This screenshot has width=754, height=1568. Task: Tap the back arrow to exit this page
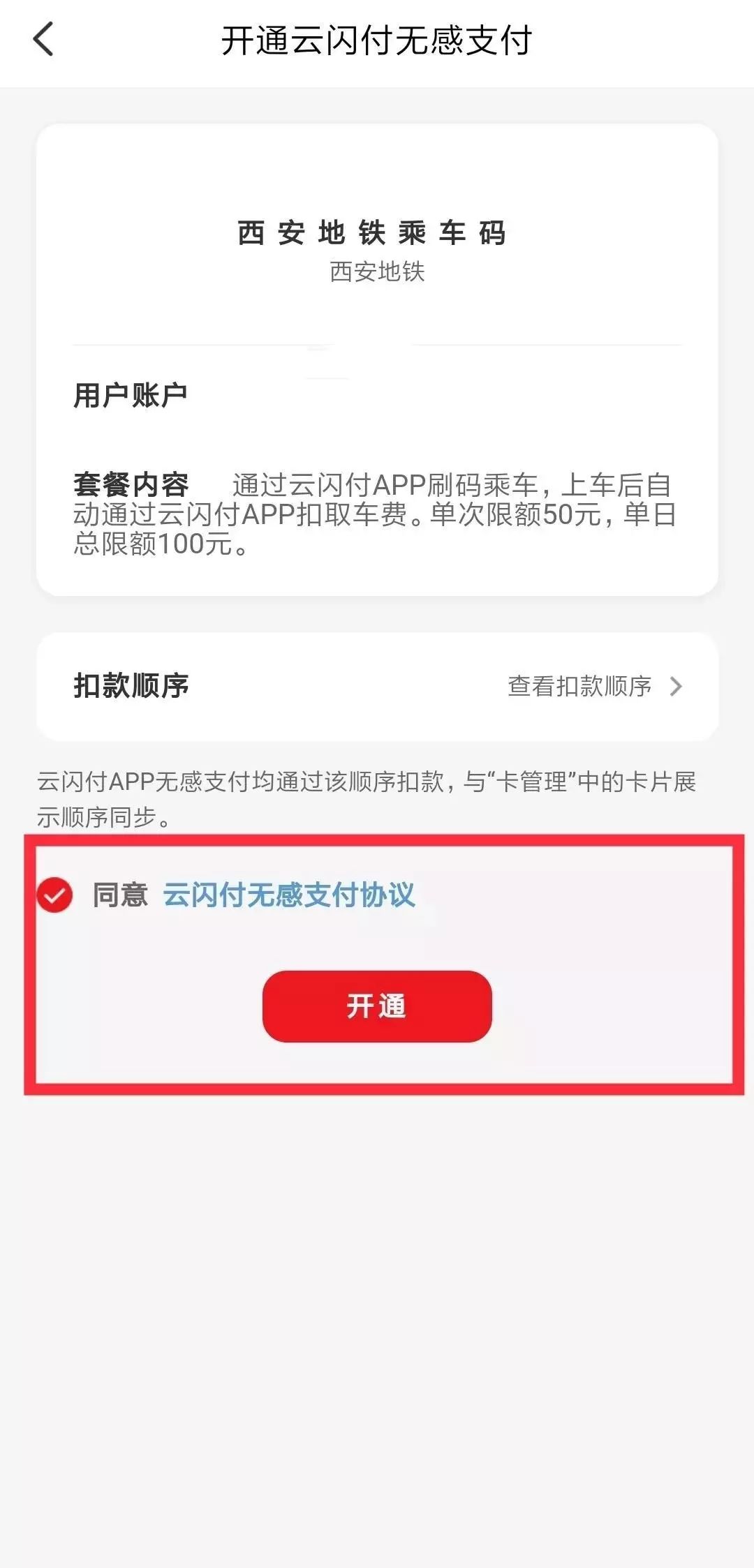(43, 40)
